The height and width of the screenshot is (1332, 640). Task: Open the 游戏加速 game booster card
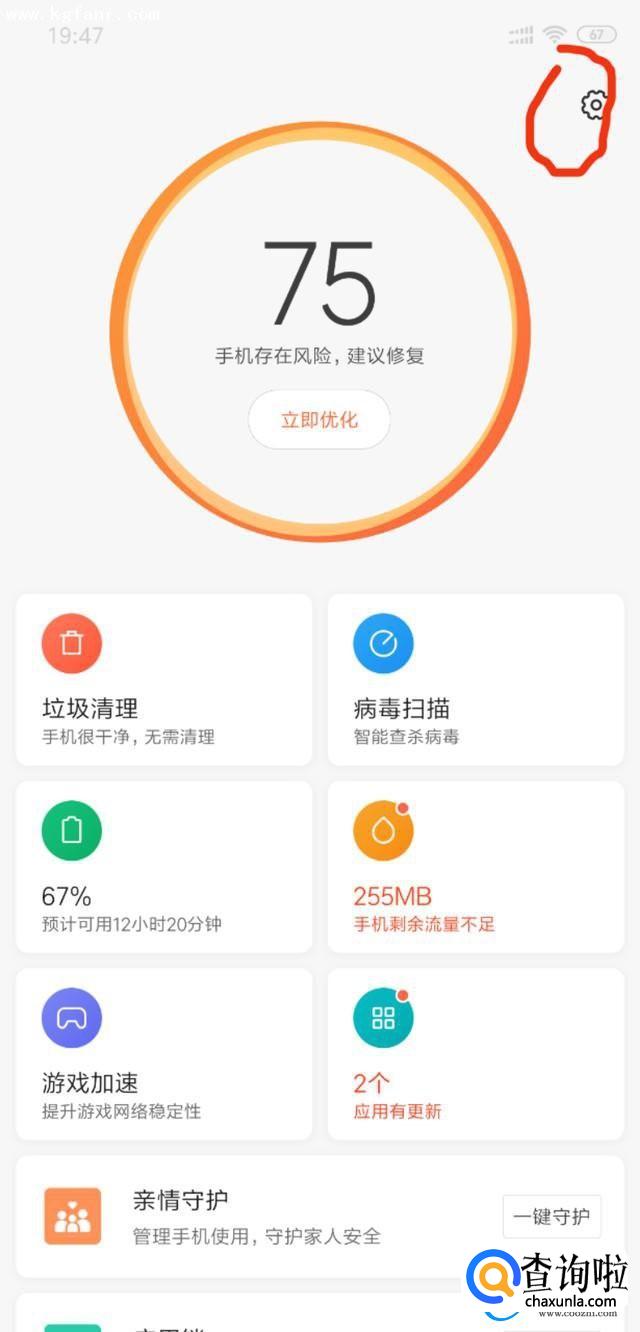164,1054
